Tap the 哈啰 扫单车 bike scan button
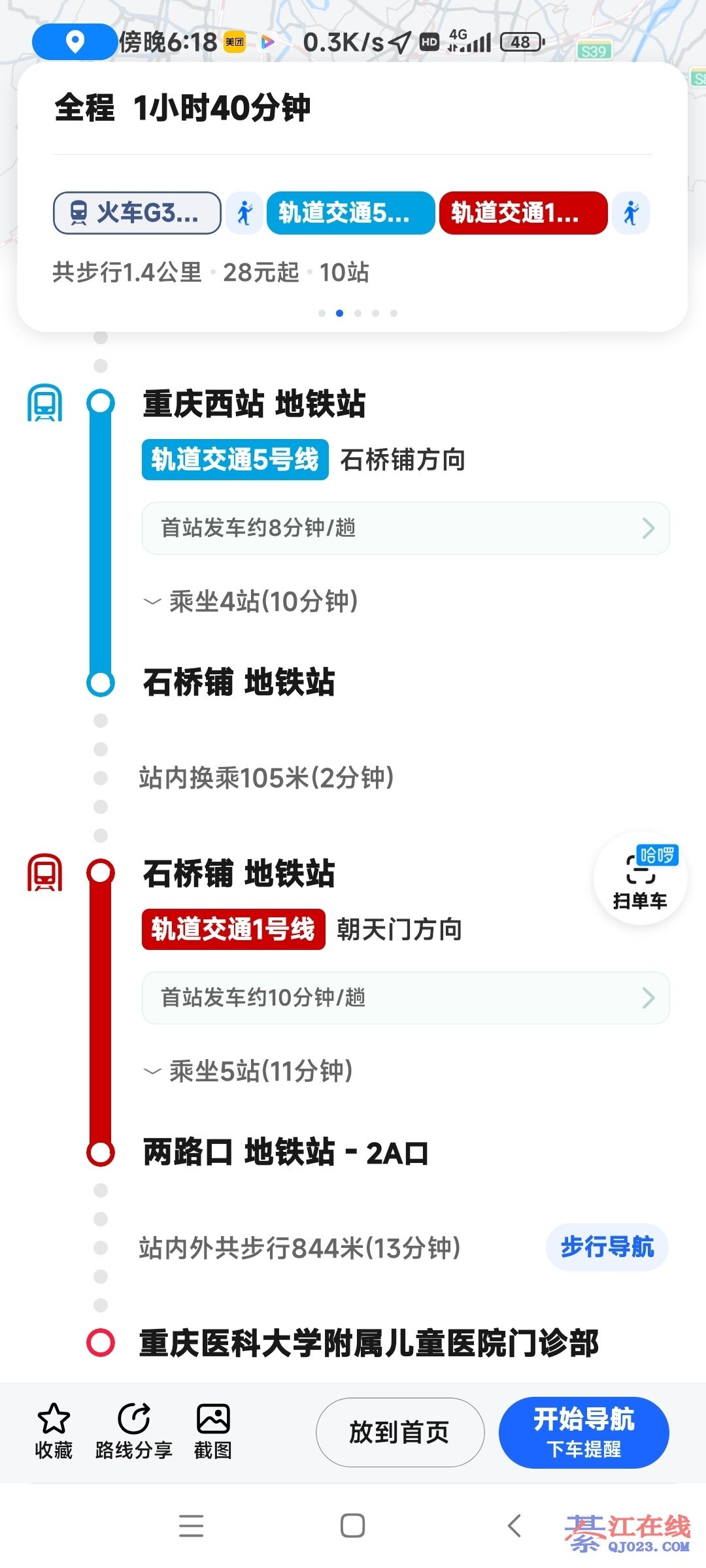 click(x=640, y=879)
